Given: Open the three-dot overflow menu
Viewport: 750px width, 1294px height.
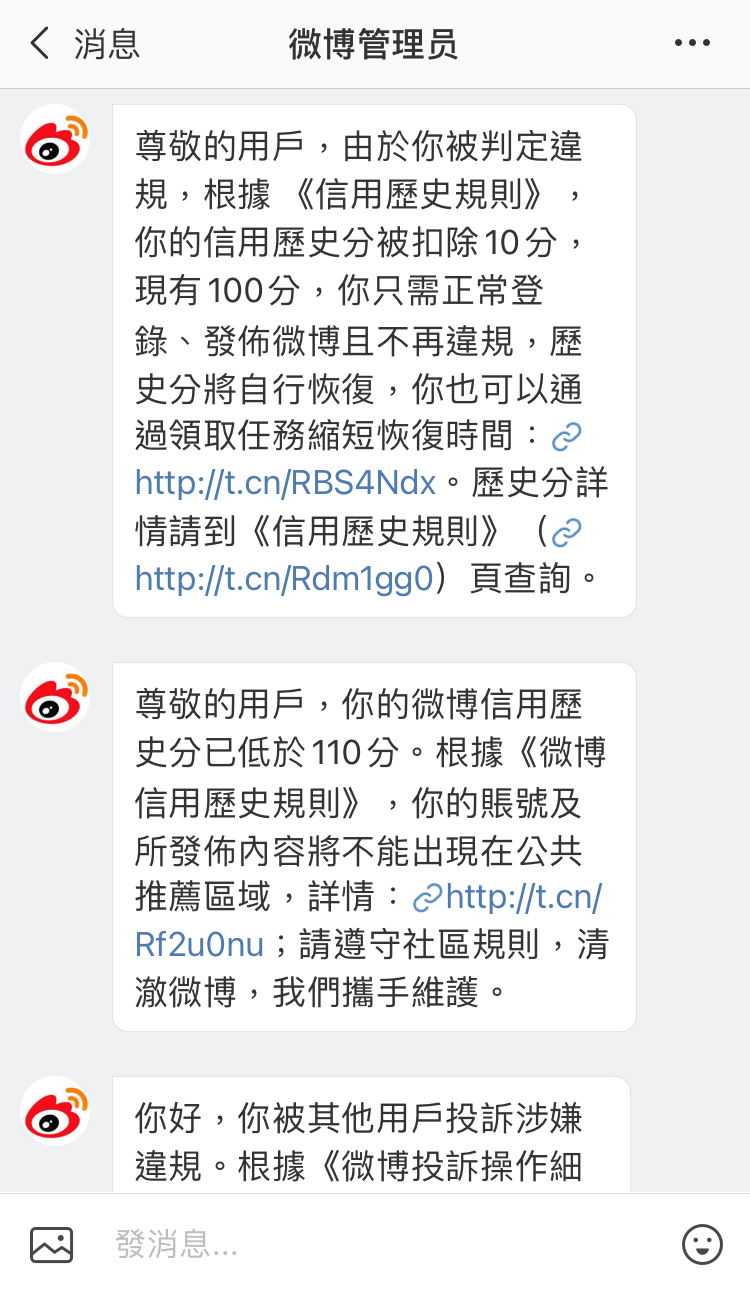Looking at the screenshot, I should [692, 43].
